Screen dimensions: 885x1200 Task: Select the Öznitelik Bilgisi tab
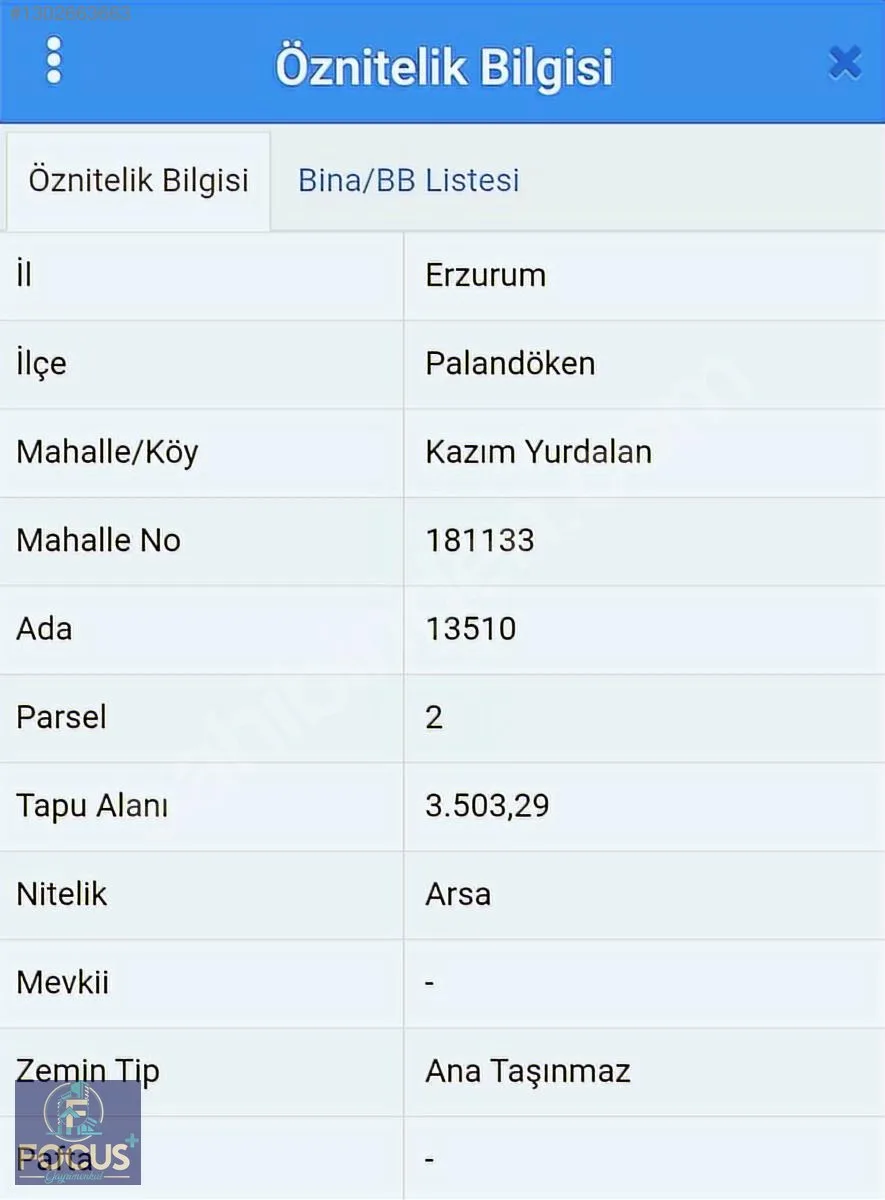pos(136,180)
